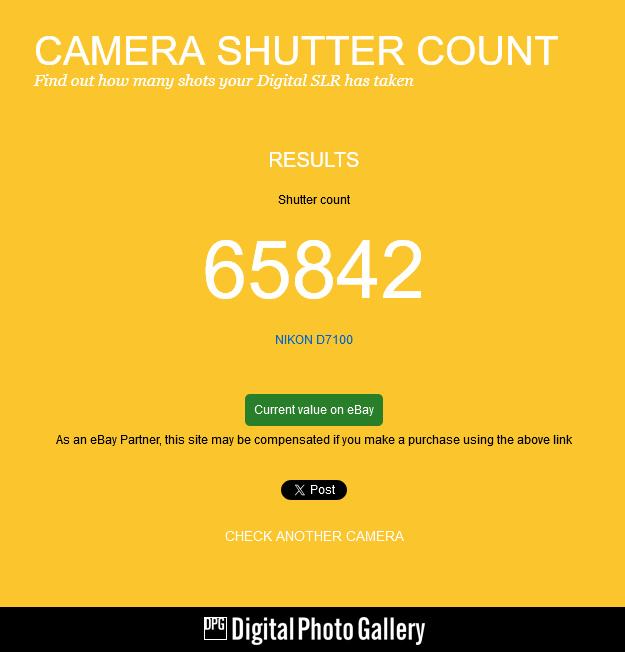Visit the Digital Photo Gallery site
The height and width of the screenshot is (652, 625).
point(314,630)
